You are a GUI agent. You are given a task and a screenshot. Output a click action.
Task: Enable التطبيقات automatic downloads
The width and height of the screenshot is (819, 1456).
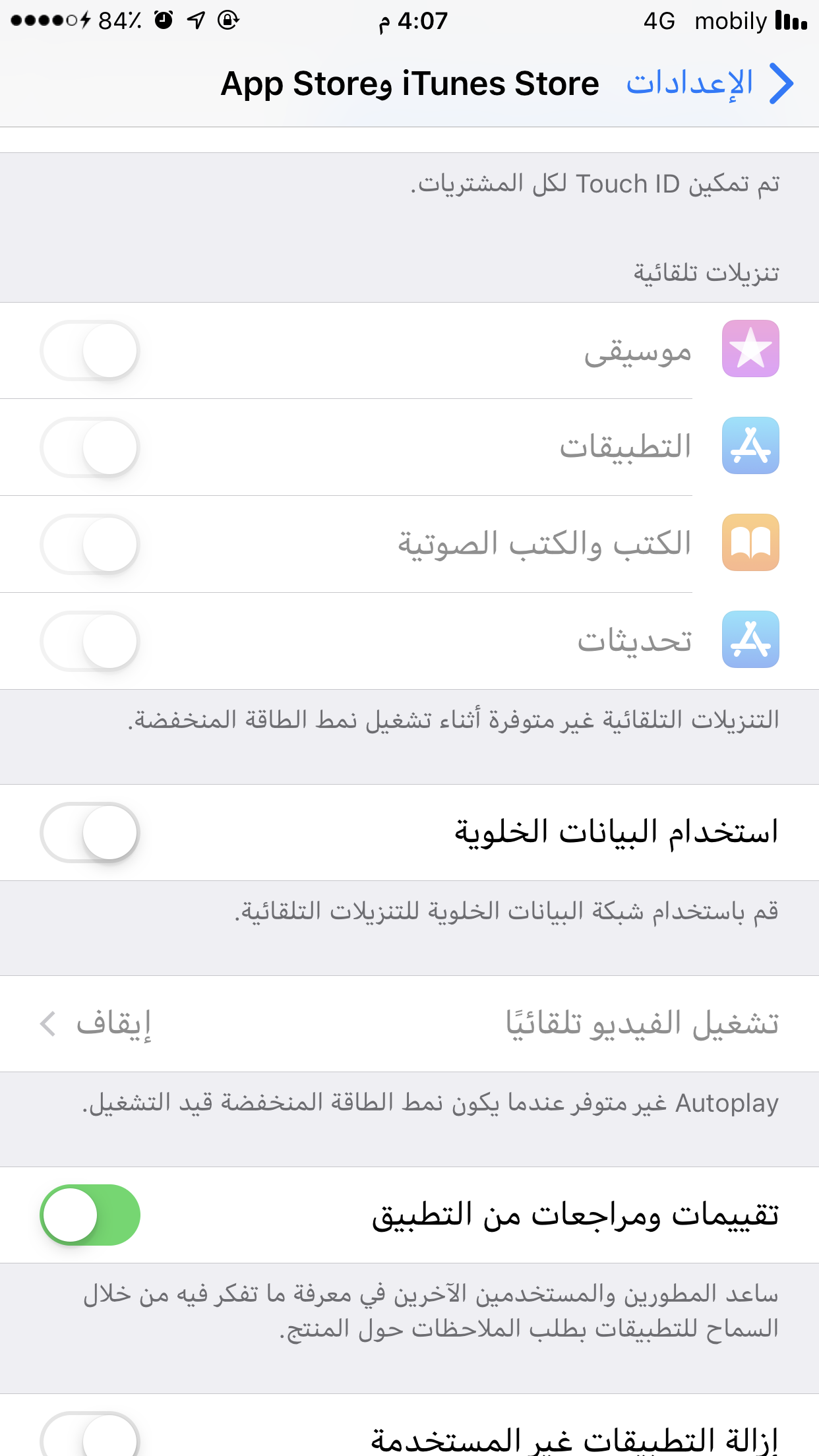coord(90,447)
